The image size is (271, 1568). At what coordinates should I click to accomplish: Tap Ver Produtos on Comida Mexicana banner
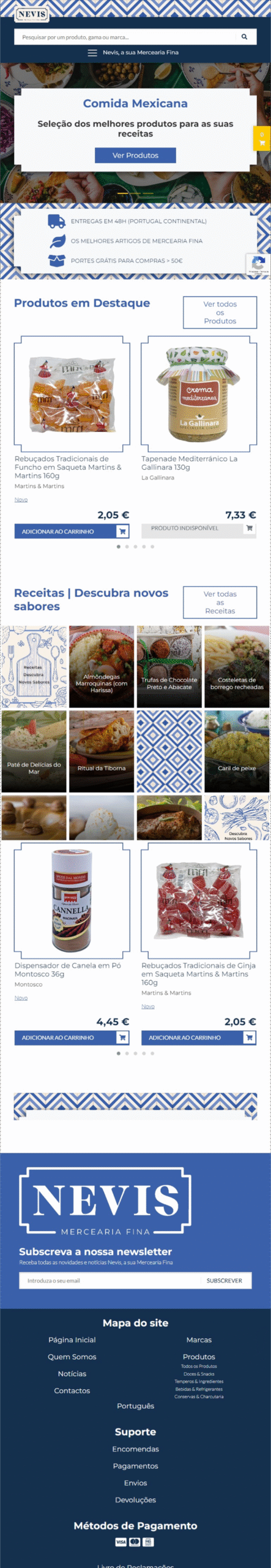point(135,156)
